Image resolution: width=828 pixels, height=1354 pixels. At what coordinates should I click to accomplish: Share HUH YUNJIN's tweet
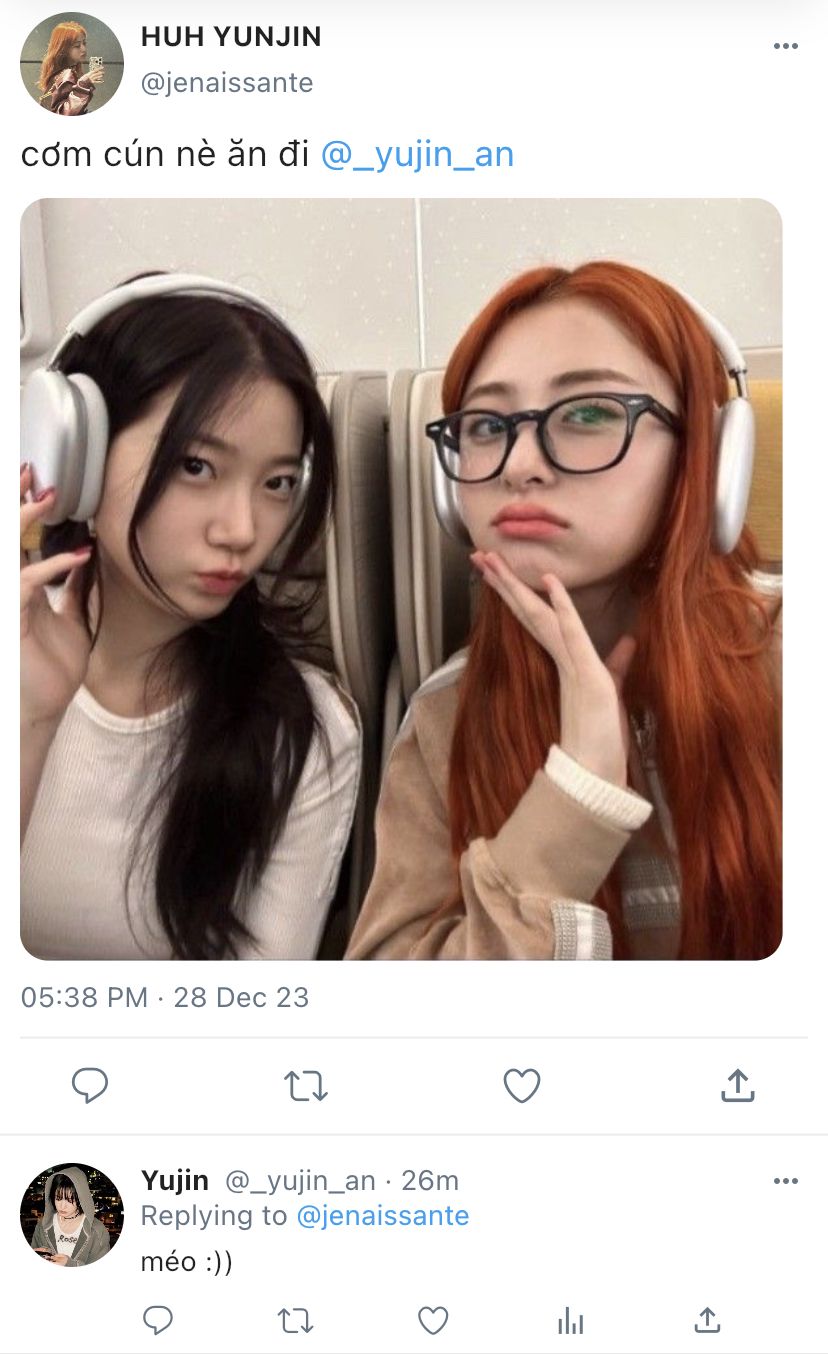[x=737, y=1085]
